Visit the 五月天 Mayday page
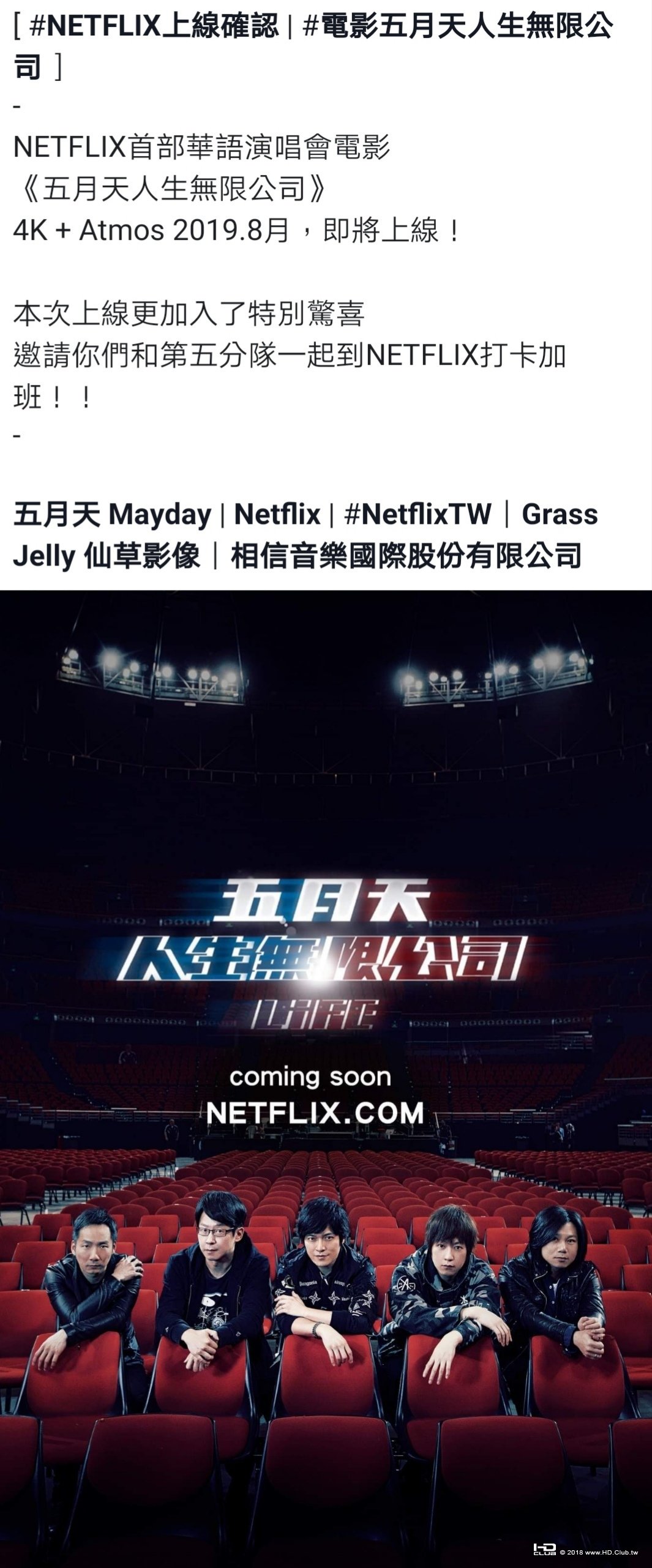652x1568 pixels. point(112,514)
